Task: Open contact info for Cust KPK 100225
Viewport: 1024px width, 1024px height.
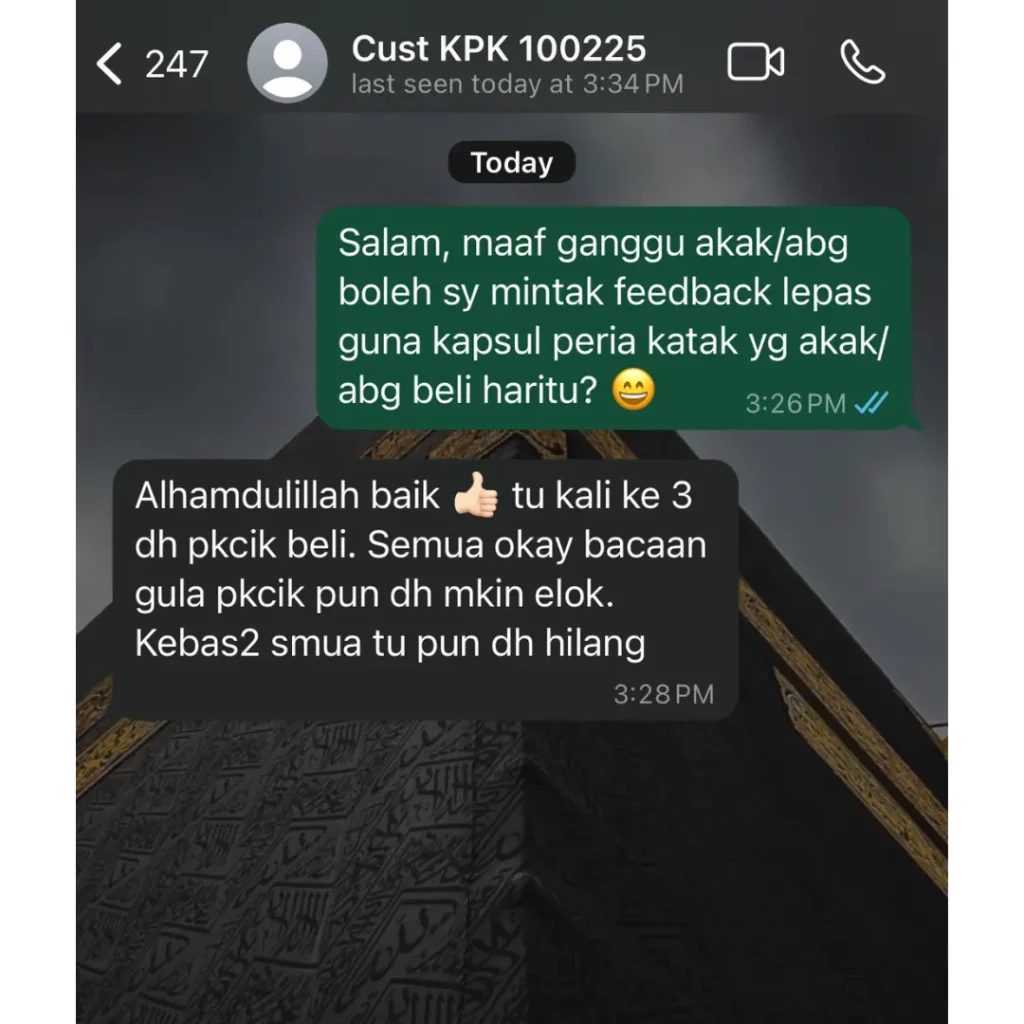Action: coord(498,63)
